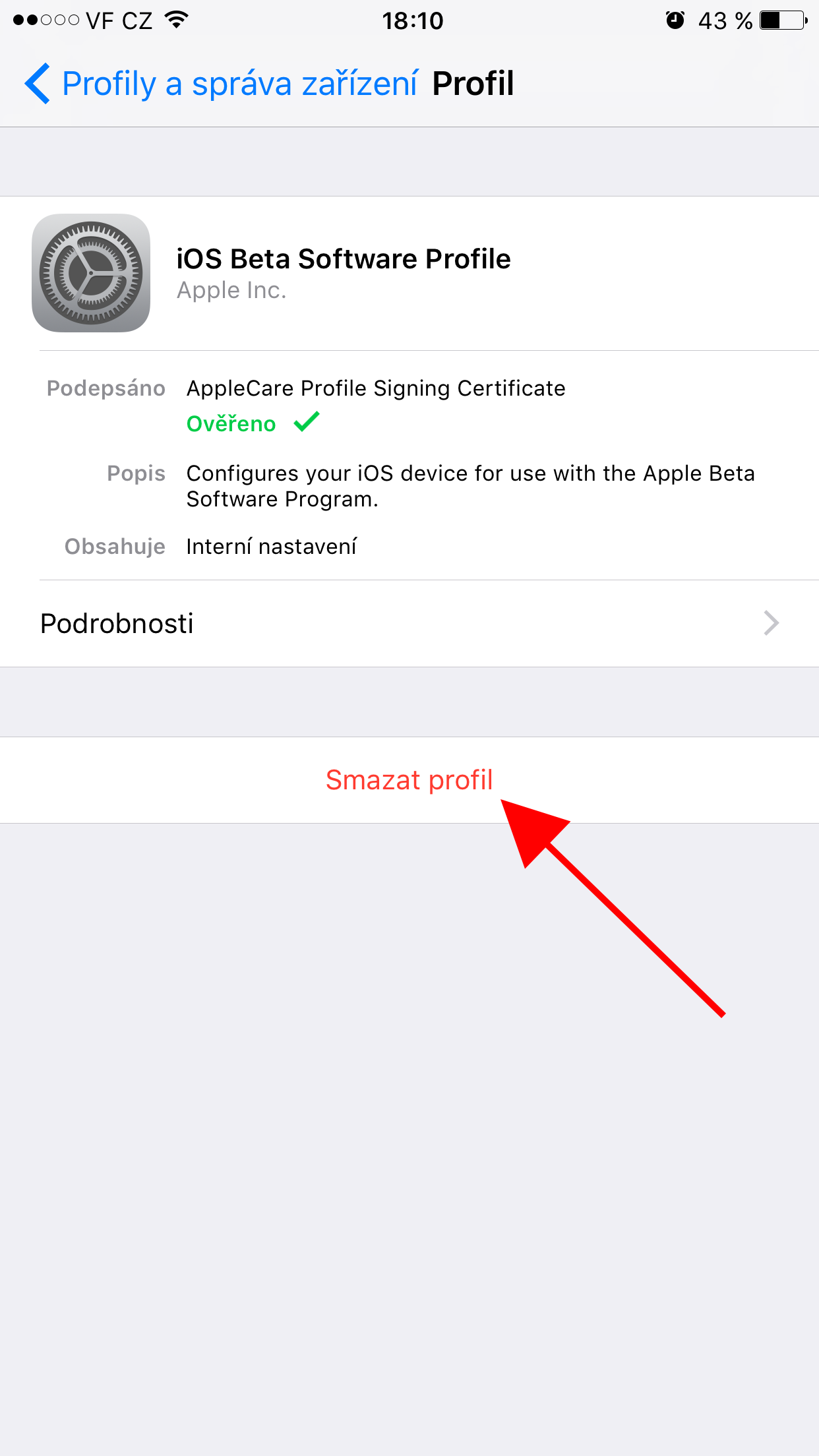Tap Smazat profil to delete profile
The width and height of the screenshot is (819, 1456).
(x=409, y=780)
